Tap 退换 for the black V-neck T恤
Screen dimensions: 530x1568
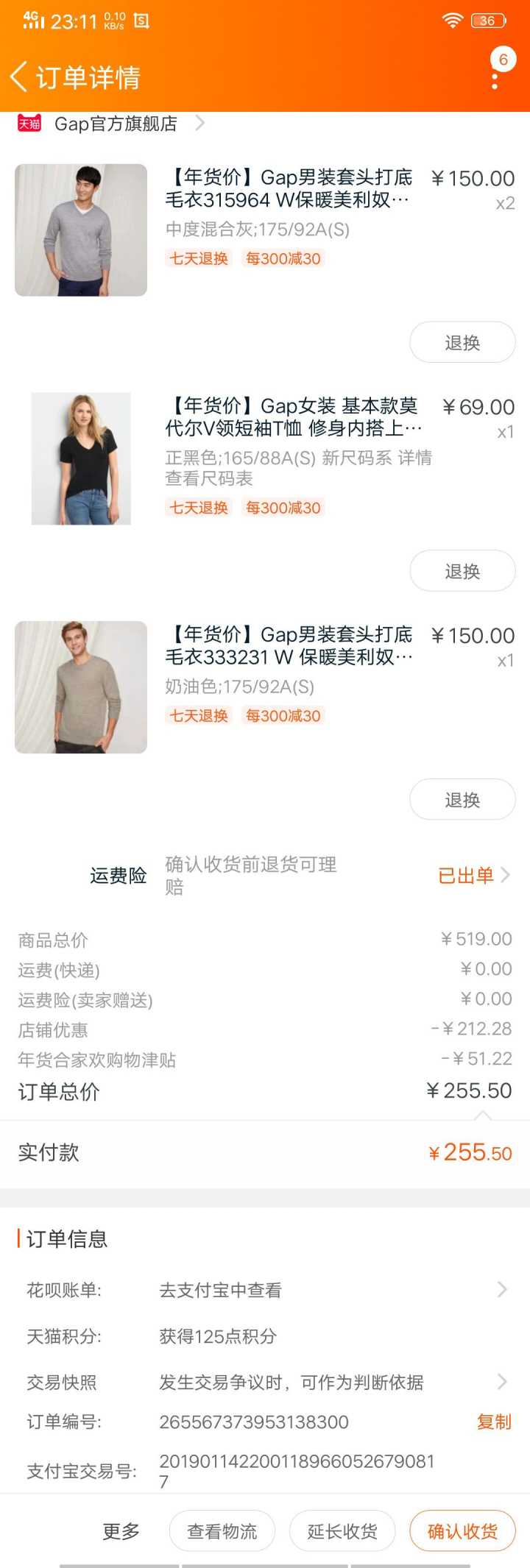[x=462, y=571]
